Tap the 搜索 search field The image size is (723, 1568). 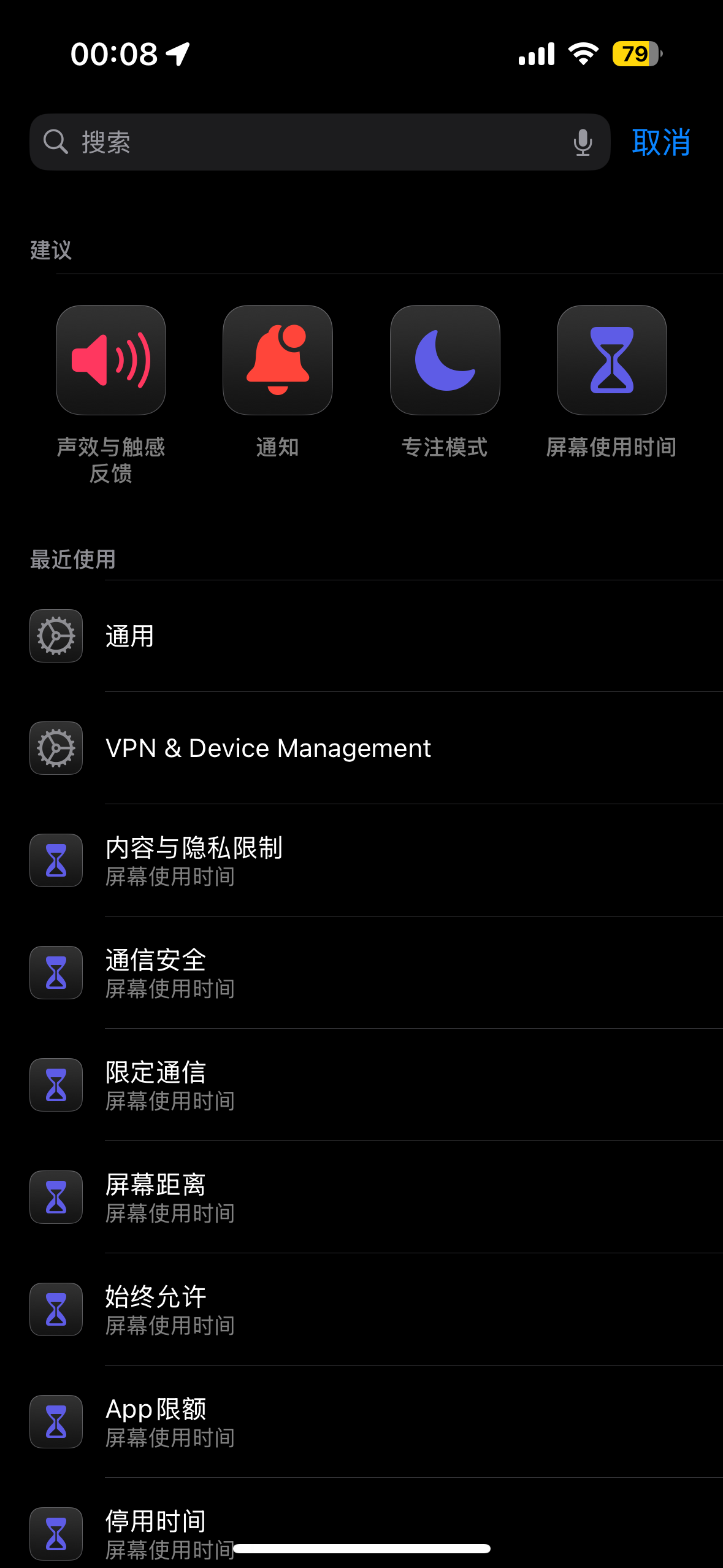point(307,142)
